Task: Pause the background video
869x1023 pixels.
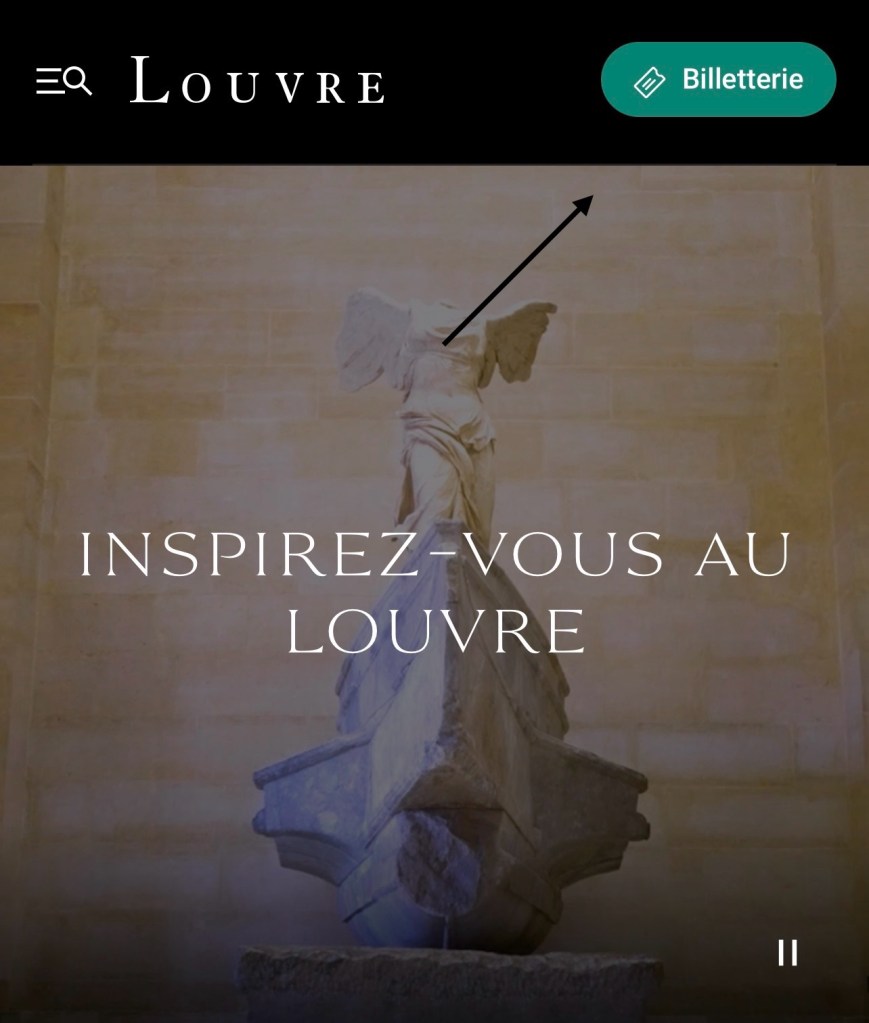Action: [x=788, y=953]
